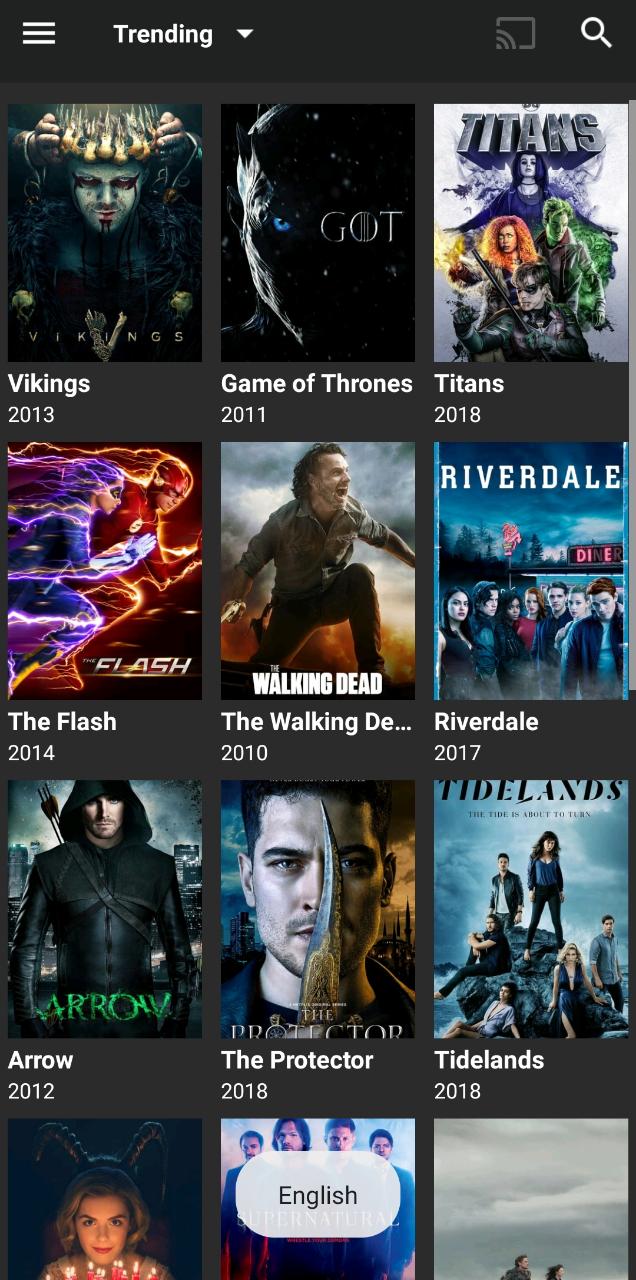The height and width of the screenshot is (1280, 636).
Task: Open the search icon
Action: (596, 33)
